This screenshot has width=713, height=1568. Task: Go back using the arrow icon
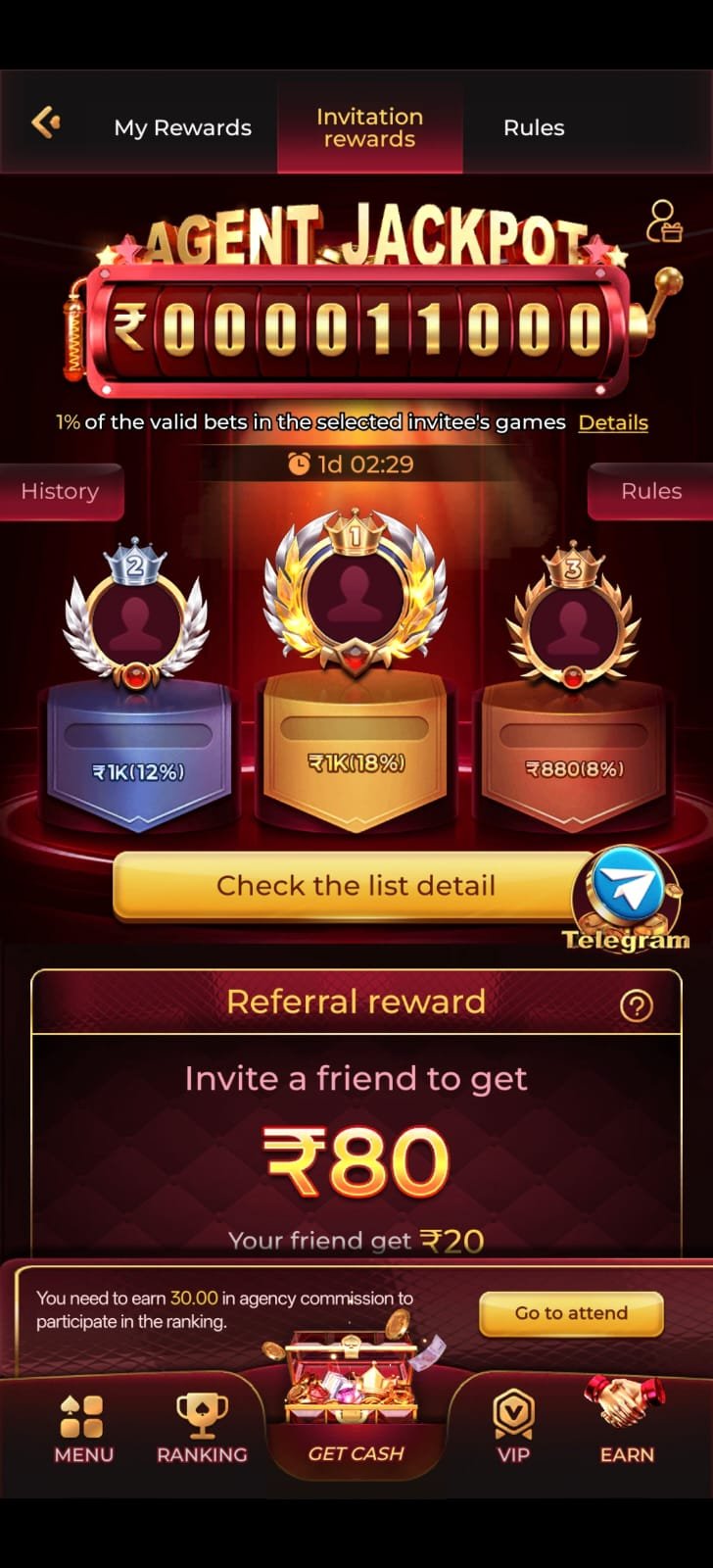click(46, 122)
